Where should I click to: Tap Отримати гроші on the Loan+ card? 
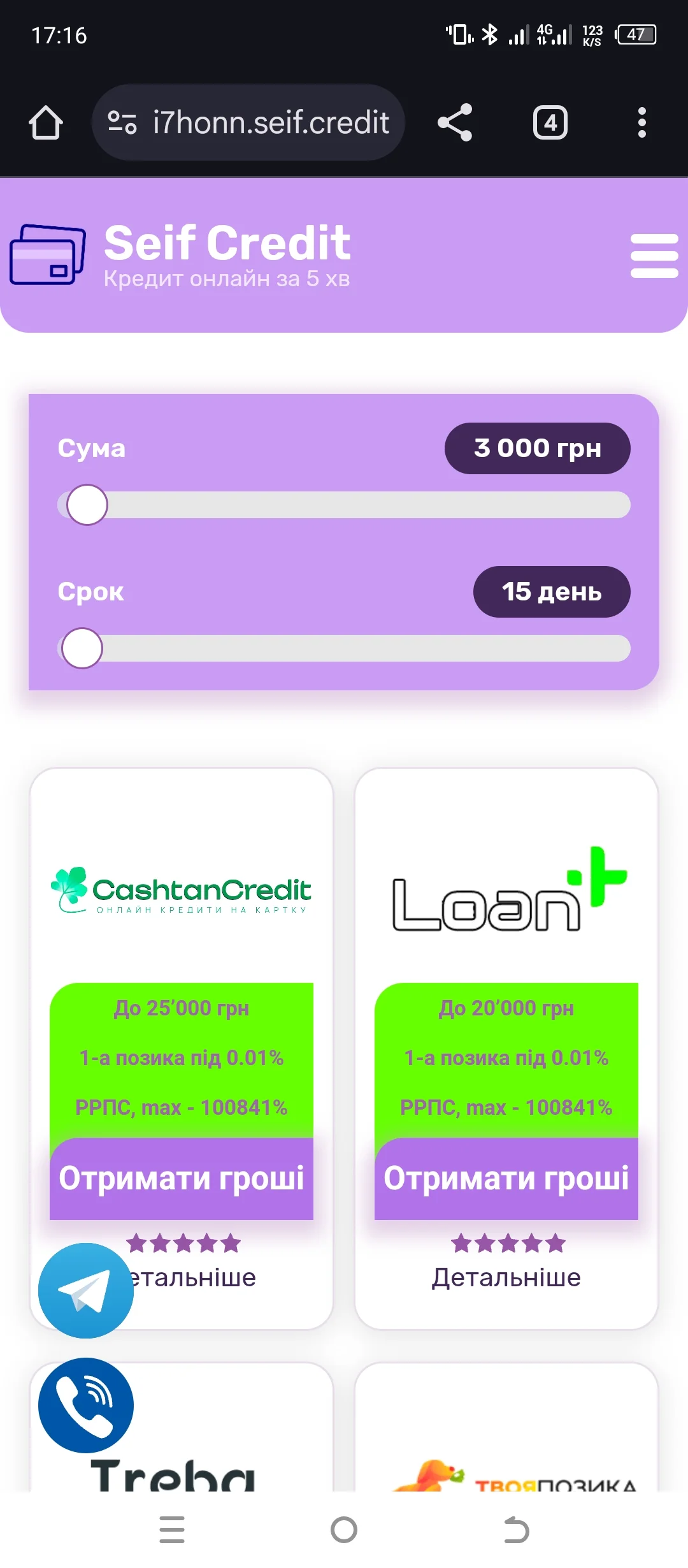click(506, 1178)
